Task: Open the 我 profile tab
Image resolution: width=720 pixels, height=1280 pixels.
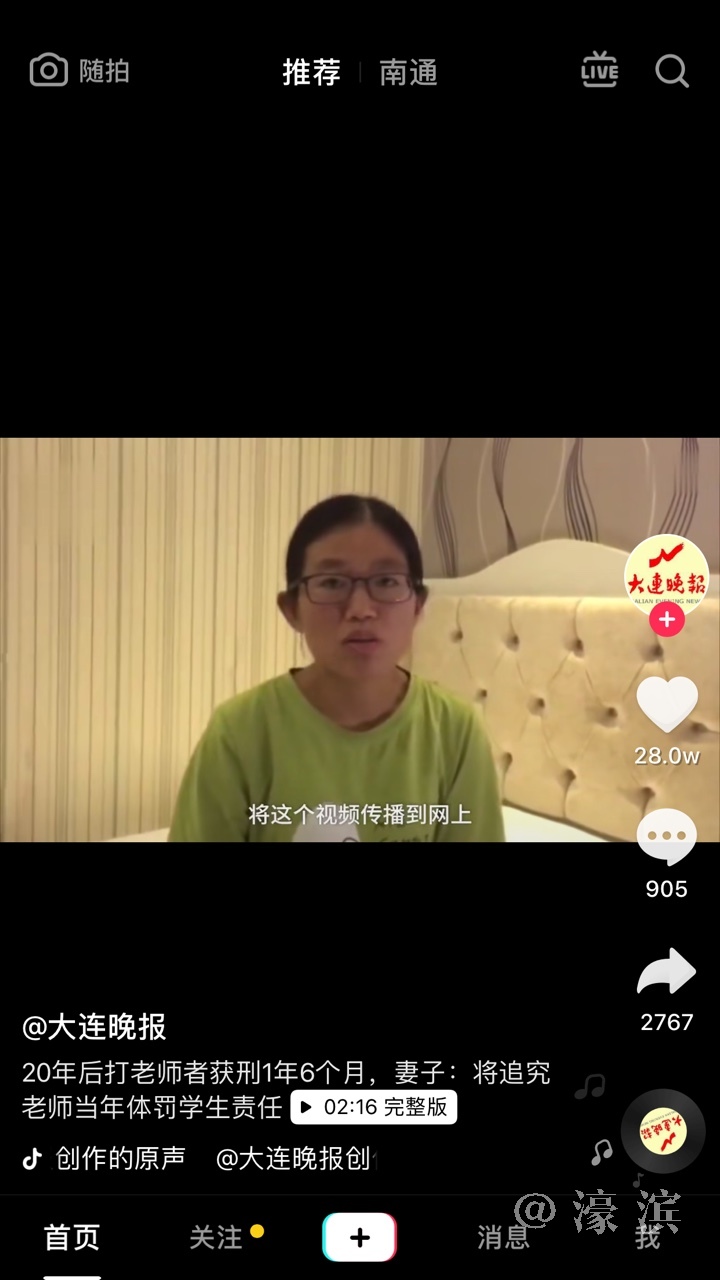Action: click(648, 1237)
